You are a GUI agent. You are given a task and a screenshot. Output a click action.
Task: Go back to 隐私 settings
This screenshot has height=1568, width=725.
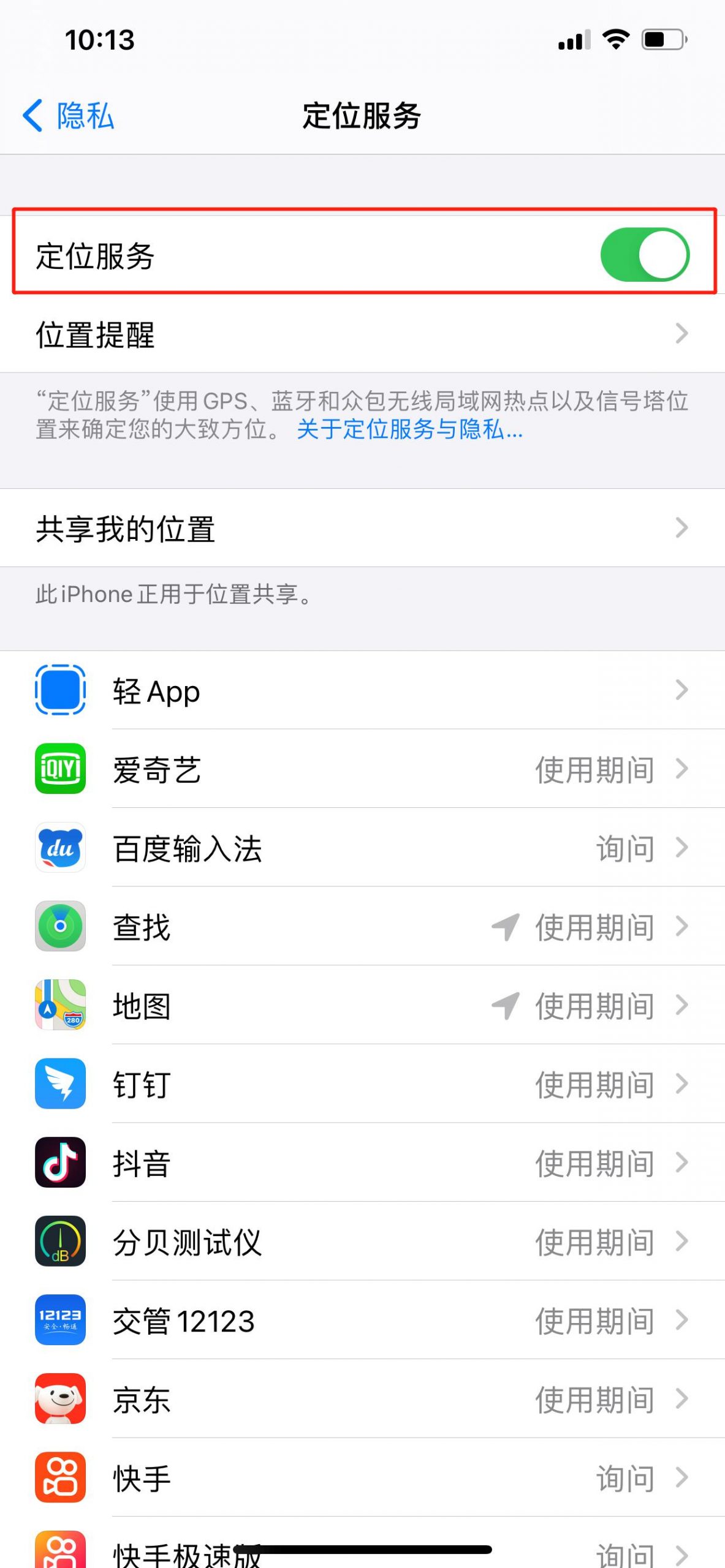[68, 116]
